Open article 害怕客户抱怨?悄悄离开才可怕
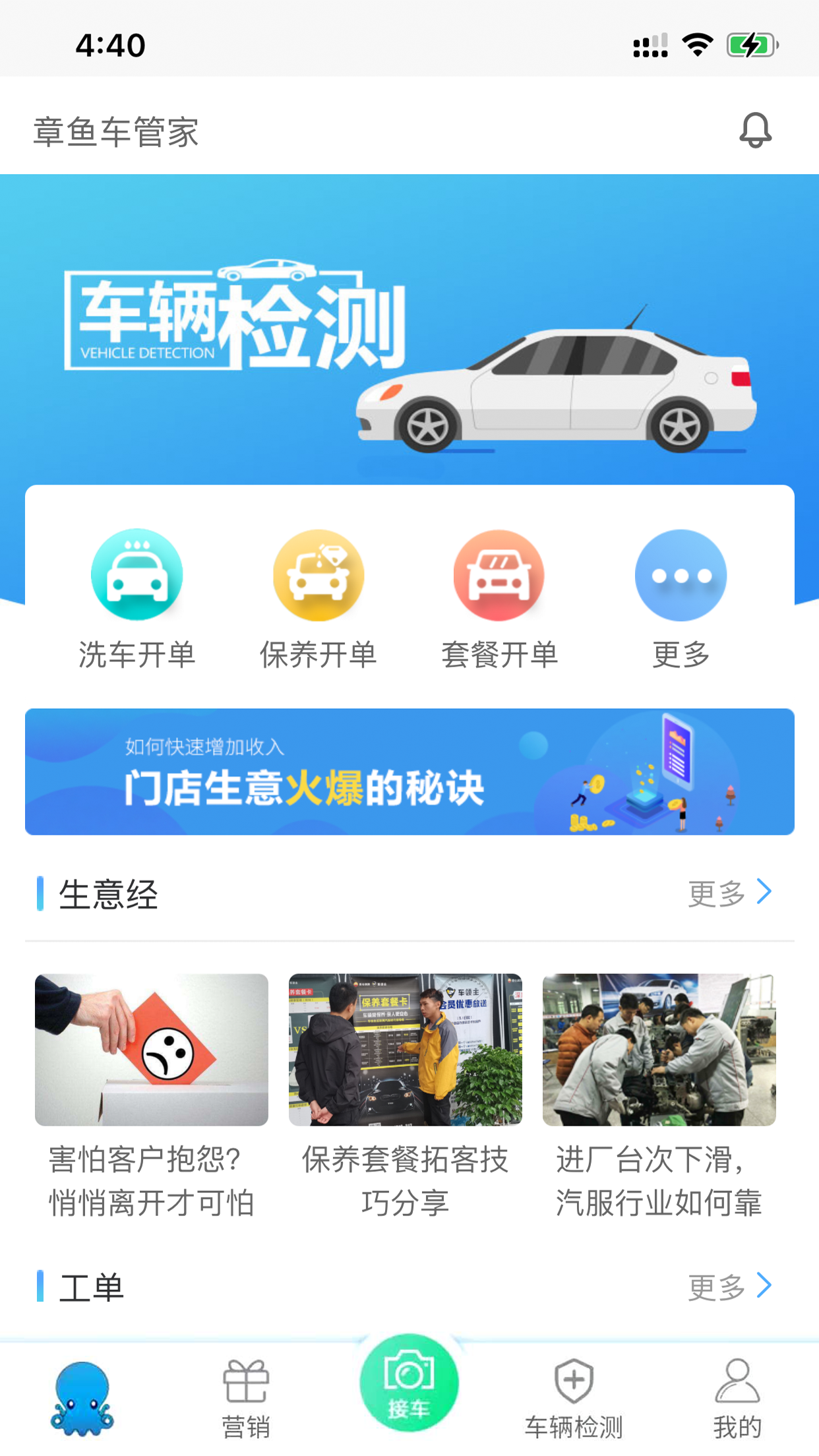Image resolution: width=819 pixels, height=1456 pixels. [x=152, y=1096]
